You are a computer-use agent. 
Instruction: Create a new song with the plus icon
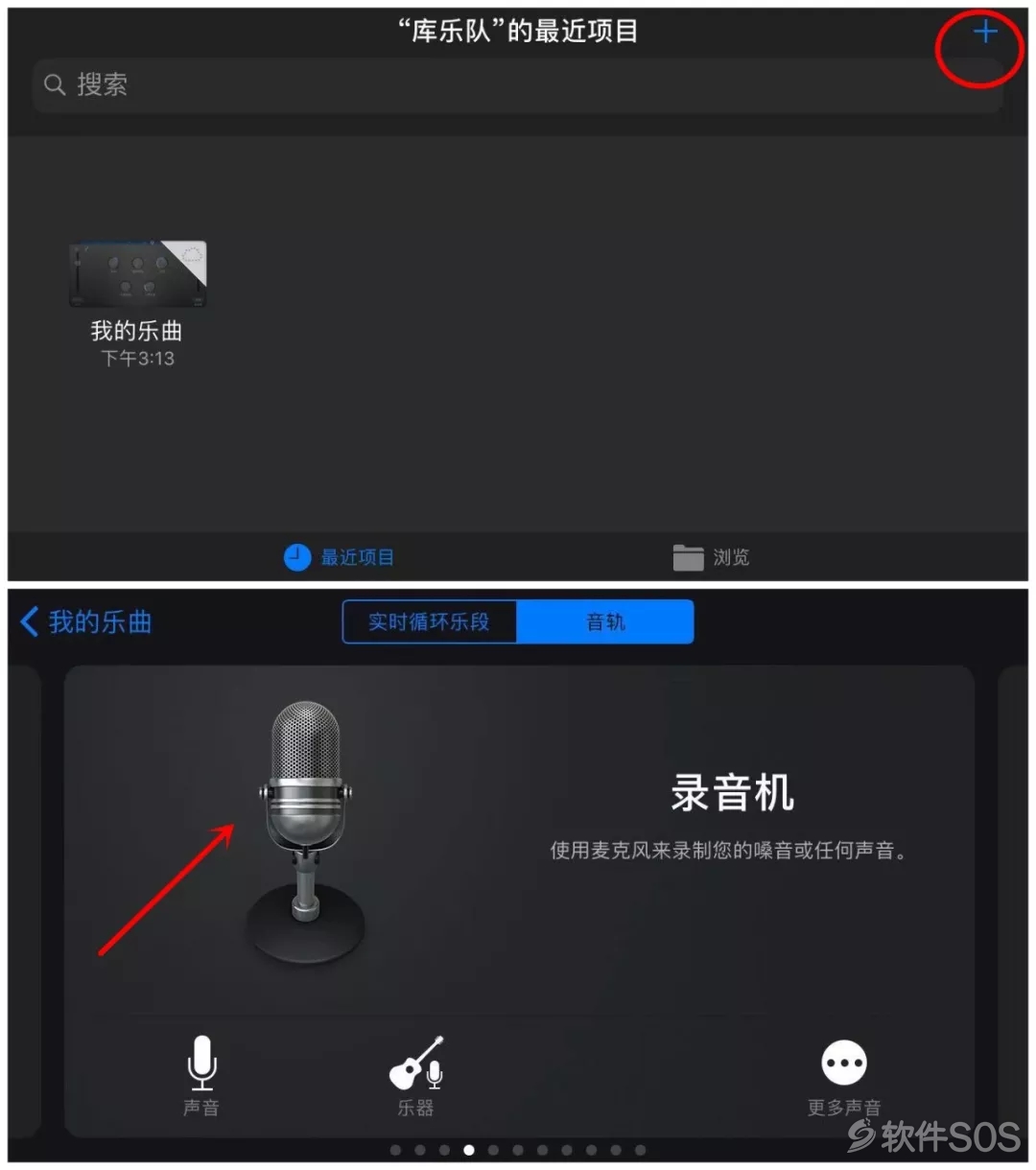[x=985, y=34]
